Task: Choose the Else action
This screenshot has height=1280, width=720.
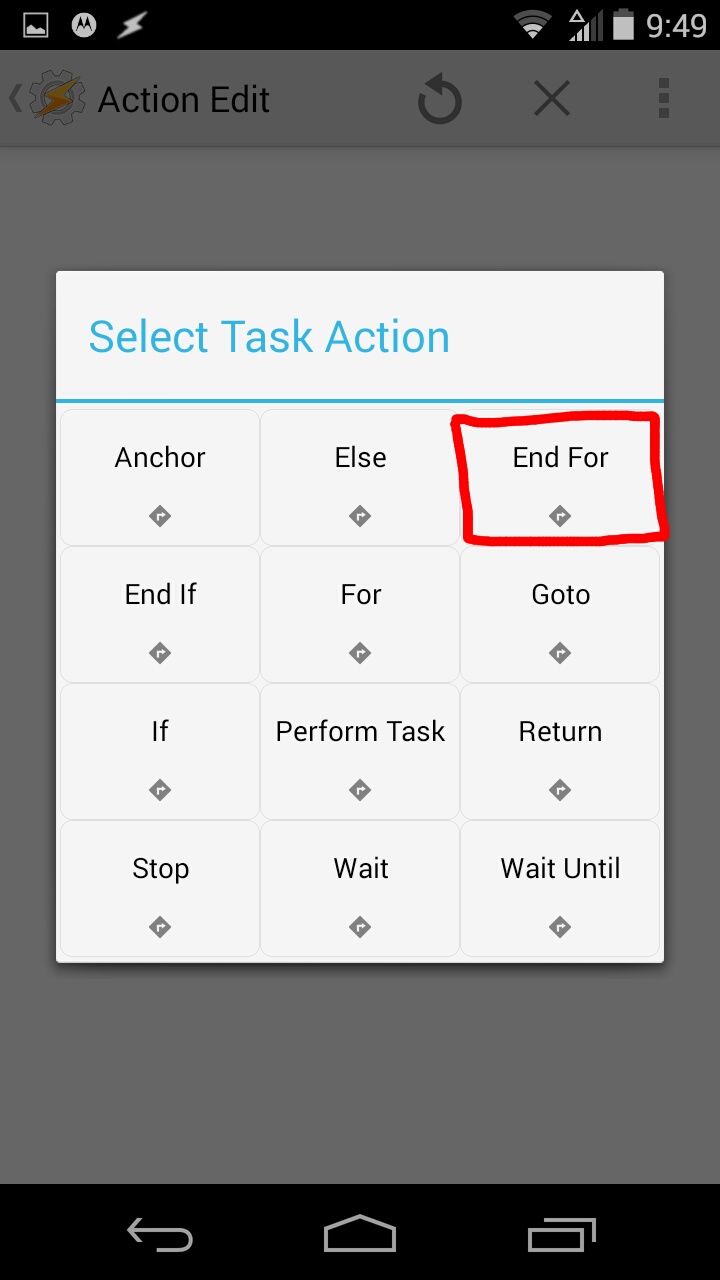Action: pos(360,478)
